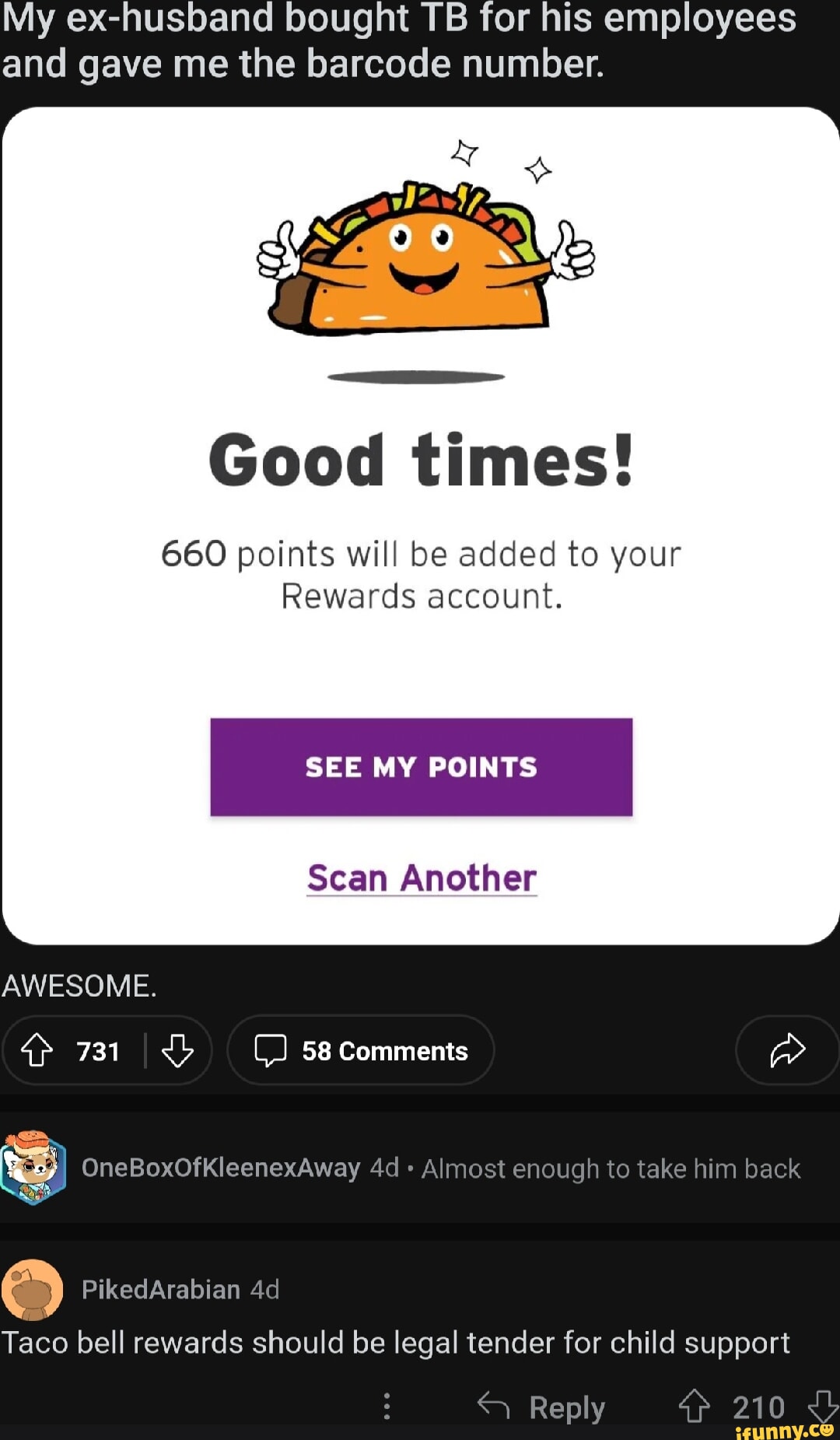This screenshot has width=840, height=1440.
Task: View PikedArabian's profile from the username
Action: click(x=160, y=1289)
